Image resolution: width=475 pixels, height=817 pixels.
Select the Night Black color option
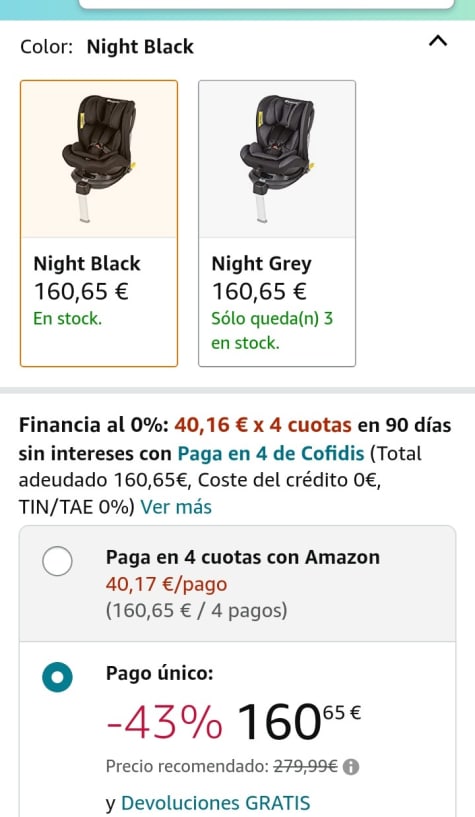tap(99, 224)
